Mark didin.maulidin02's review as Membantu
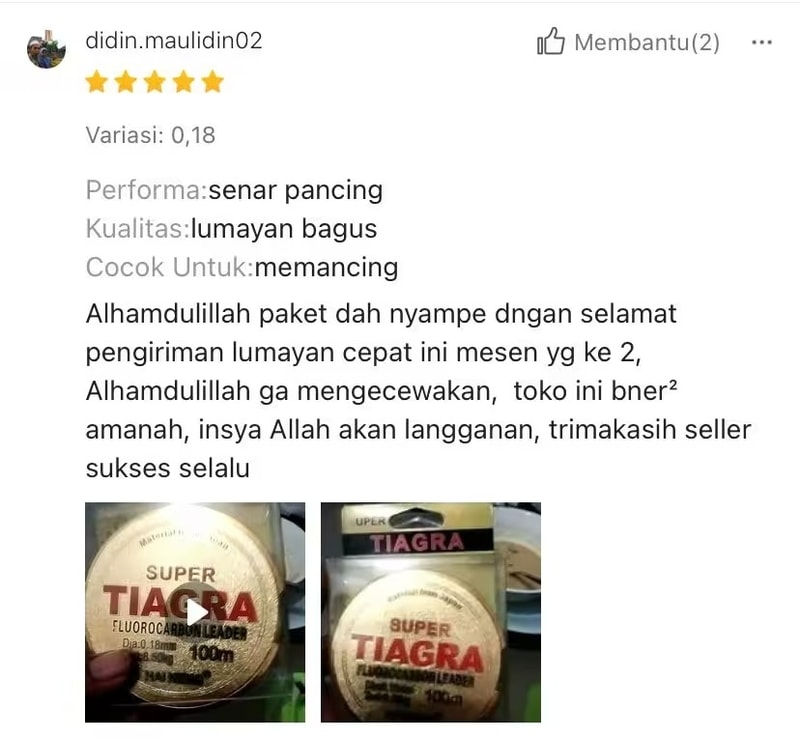 (x=628, y=43)
